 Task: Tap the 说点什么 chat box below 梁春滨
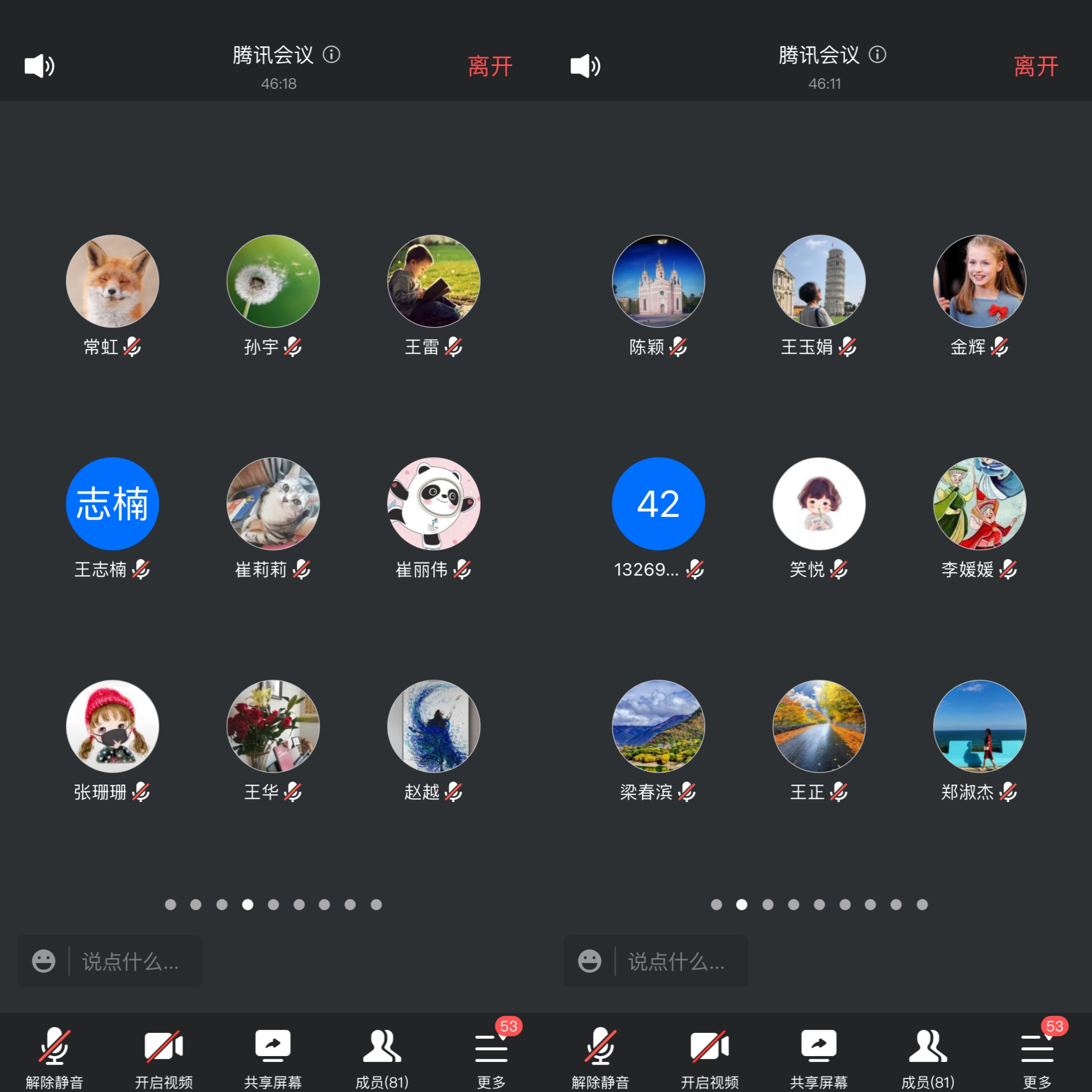(x=676, y=961)
